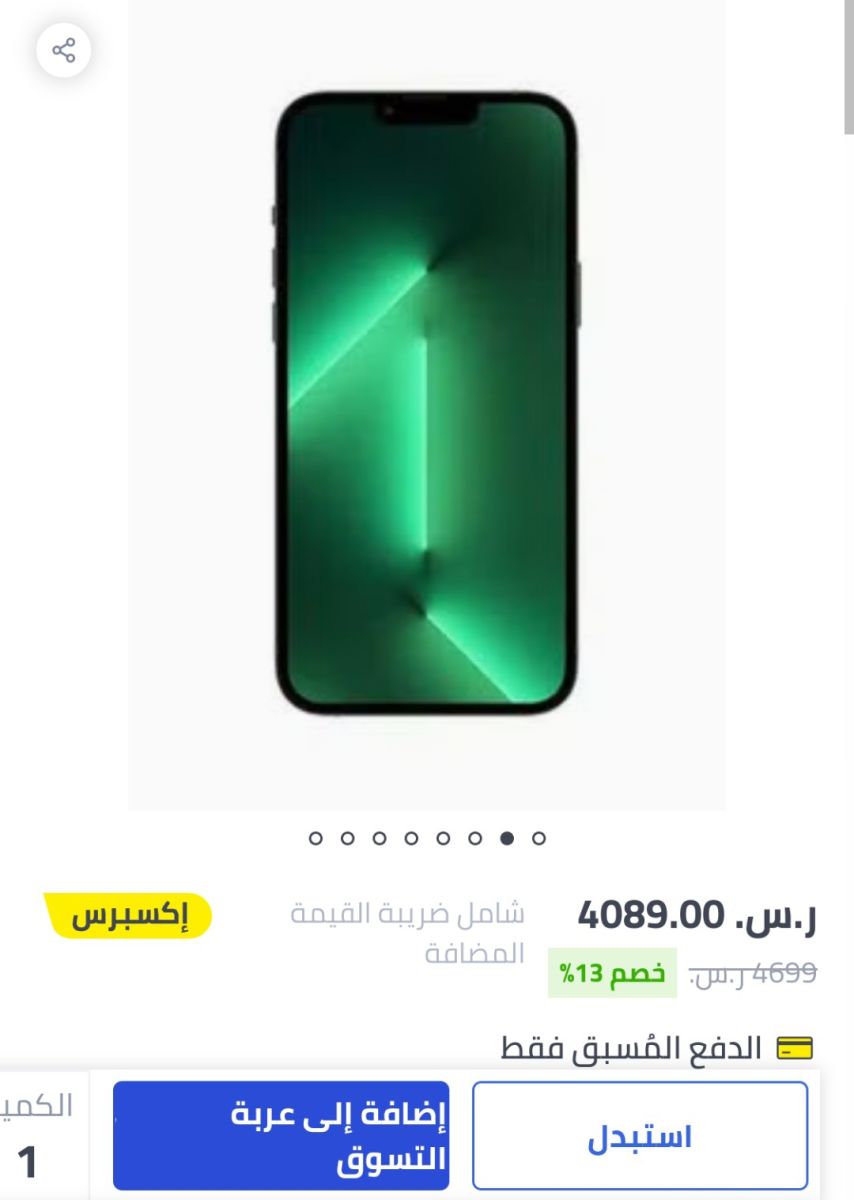Viewport: 854px width, 1200px height.
Task: Share this product
Action: click(64, 50)
